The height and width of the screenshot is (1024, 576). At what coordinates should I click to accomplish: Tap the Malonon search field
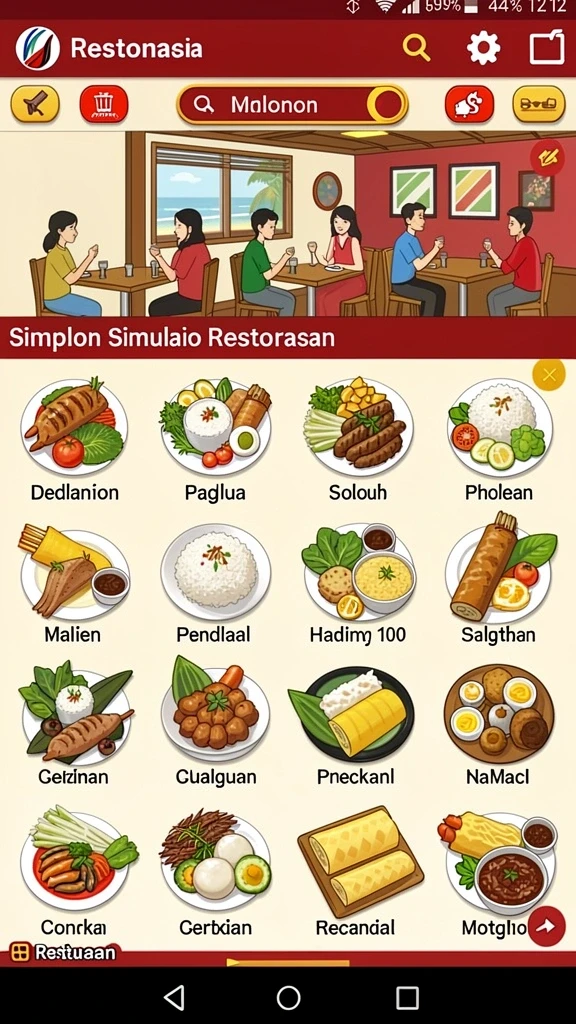[x=292, y=104]
